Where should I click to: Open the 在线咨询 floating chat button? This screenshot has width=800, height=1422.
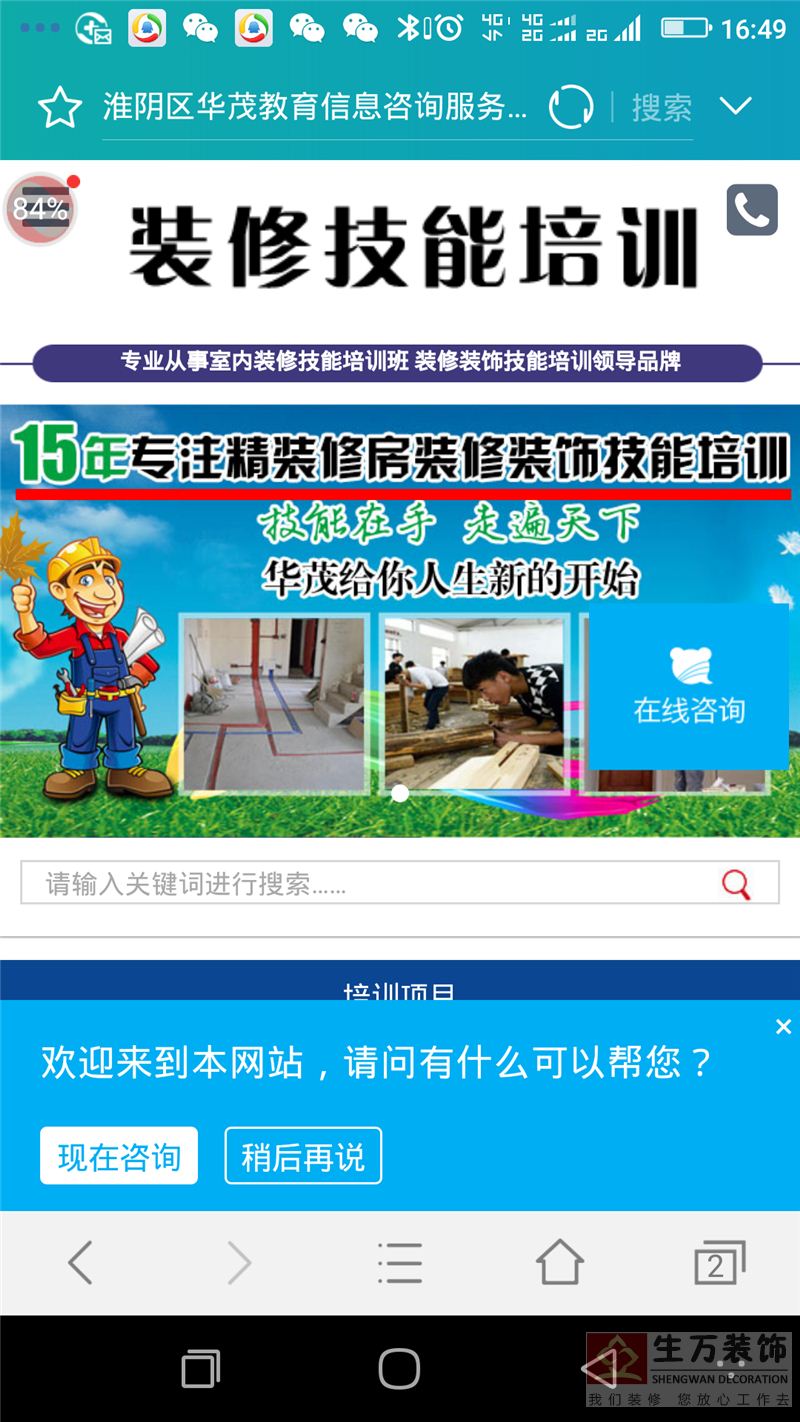point(689,686)
